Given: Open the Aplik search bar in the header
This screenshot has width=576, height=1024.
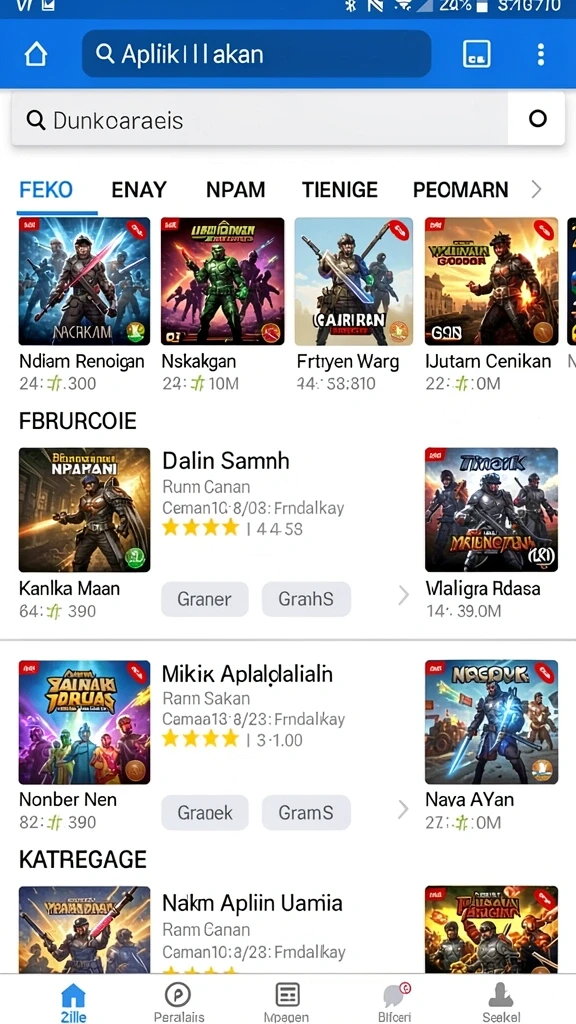Looking at the screenshot, I should (256, 54).
